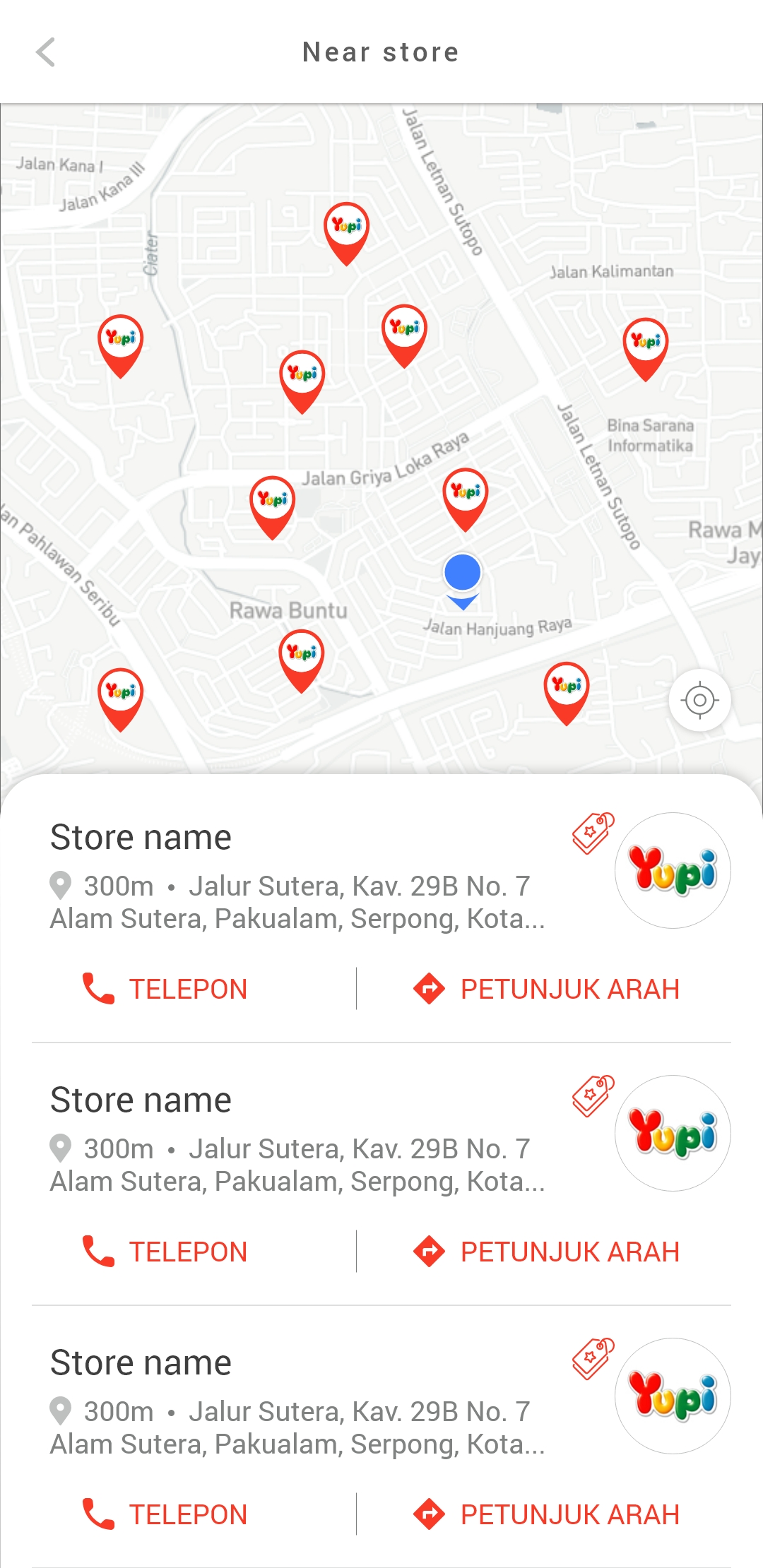763x1568 pixels.
Task: Tap TELEPON on the first store card
Action: 165,989
